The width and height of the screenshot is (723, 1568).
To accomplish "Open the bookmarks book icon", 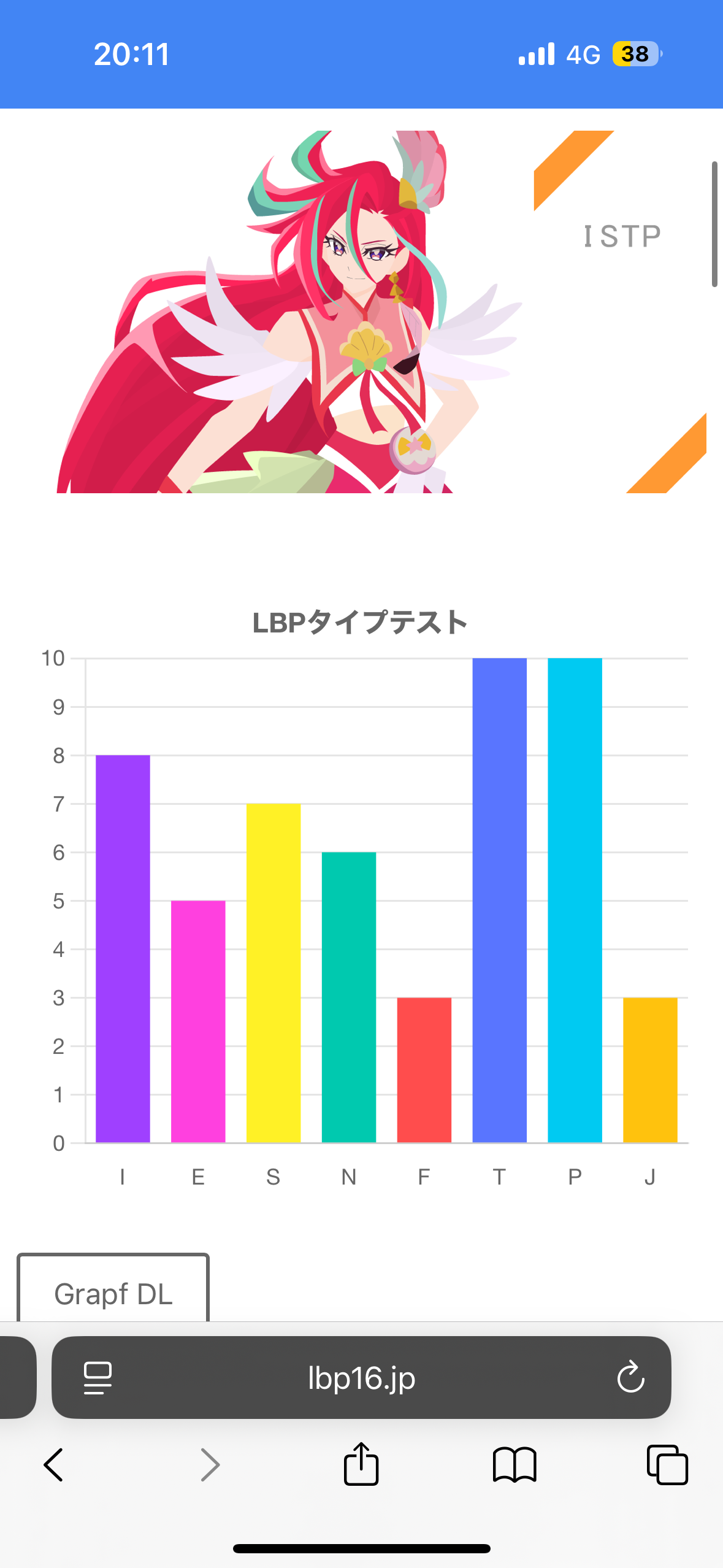I will click(515, 1465).
